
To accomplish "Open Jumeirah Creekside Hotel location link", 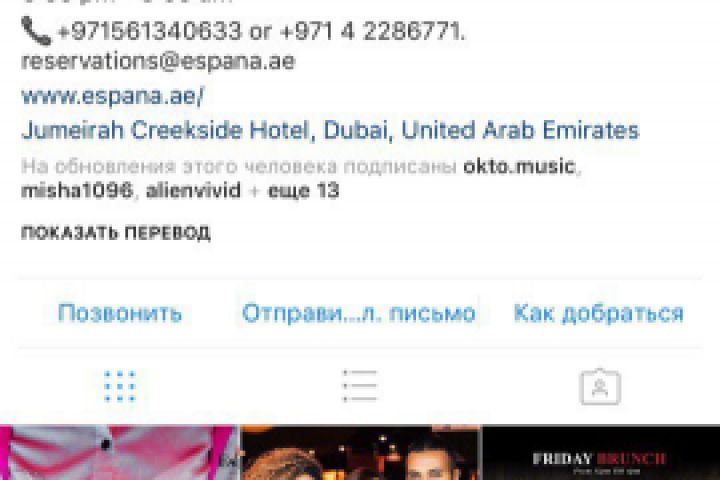I will (330, 131).
